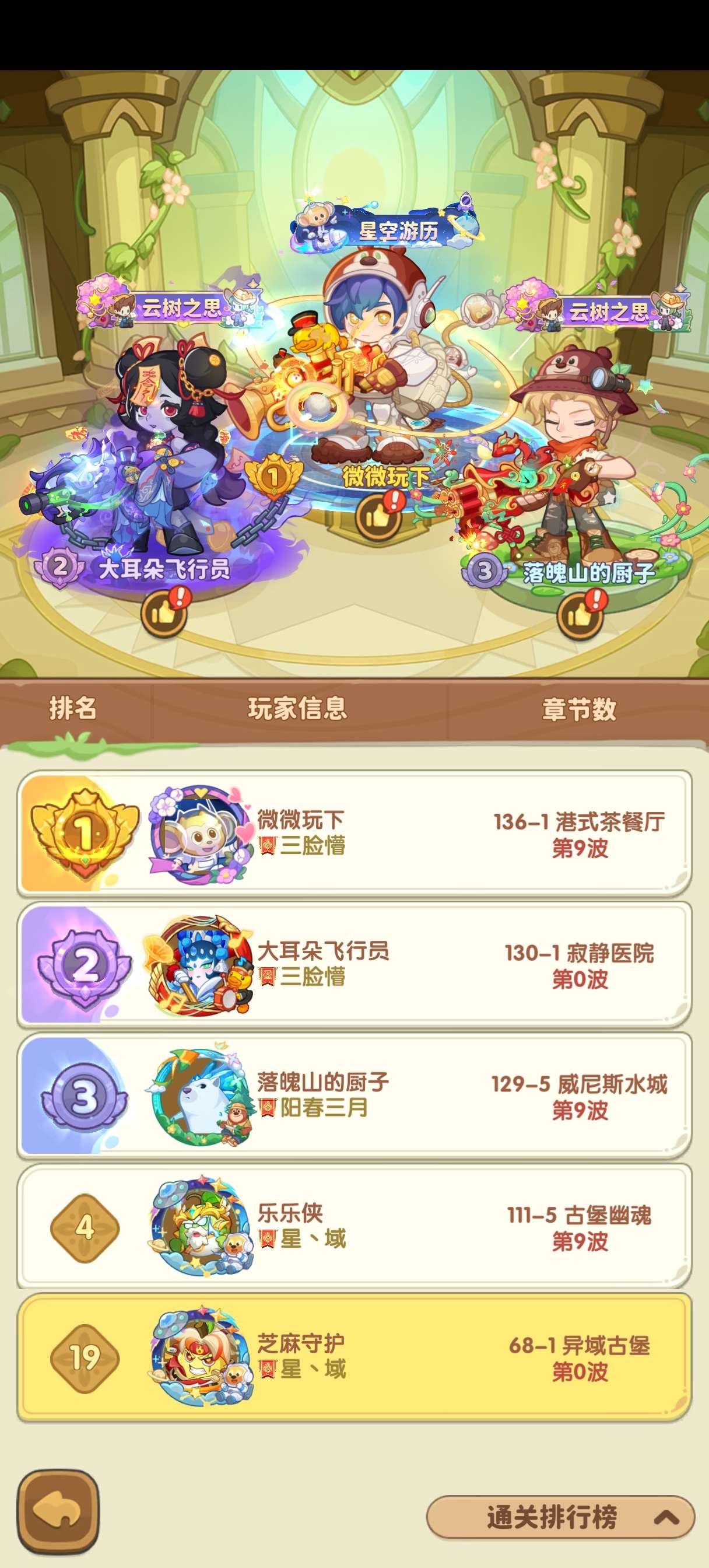
Task: Like first-place player 微微玩下
Action: (x=378, y=516)
